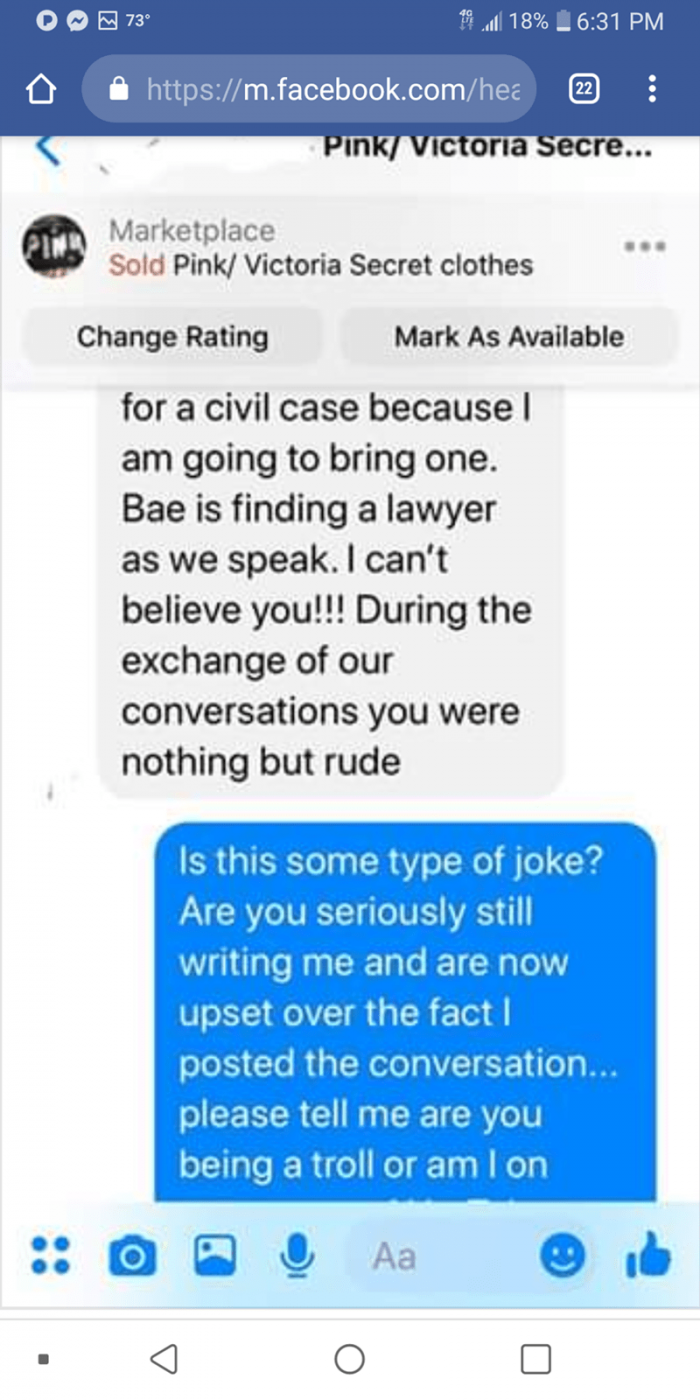The image size is (700, 1400).
Task: Record a voice message with the microphone
Action: 294,1255
